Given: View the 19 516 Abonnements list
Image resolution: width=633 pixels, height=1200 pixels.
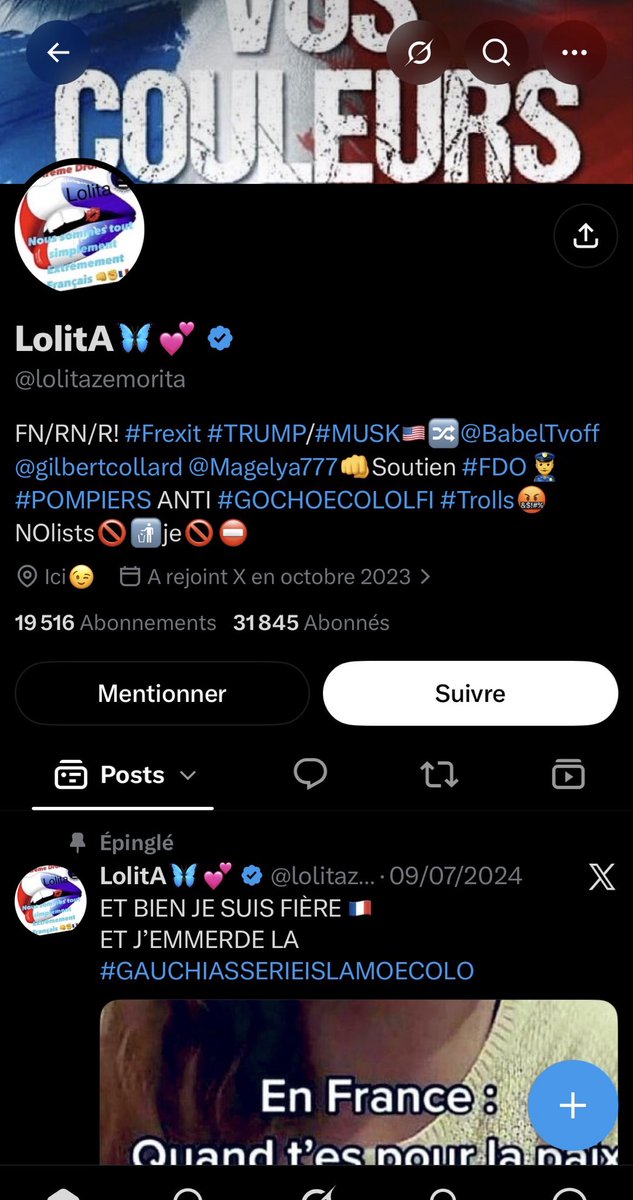Looking at the screenshot, I should [115, 622].
